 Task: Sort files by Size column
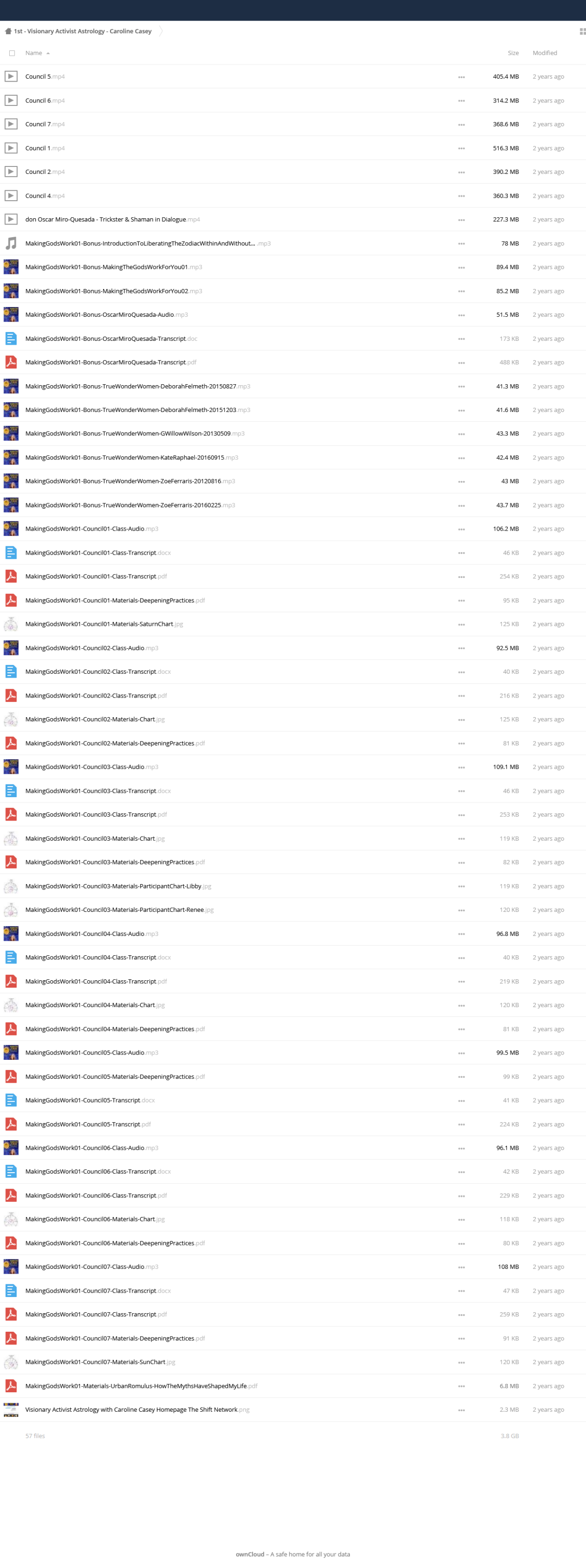[x=513, y=54]
